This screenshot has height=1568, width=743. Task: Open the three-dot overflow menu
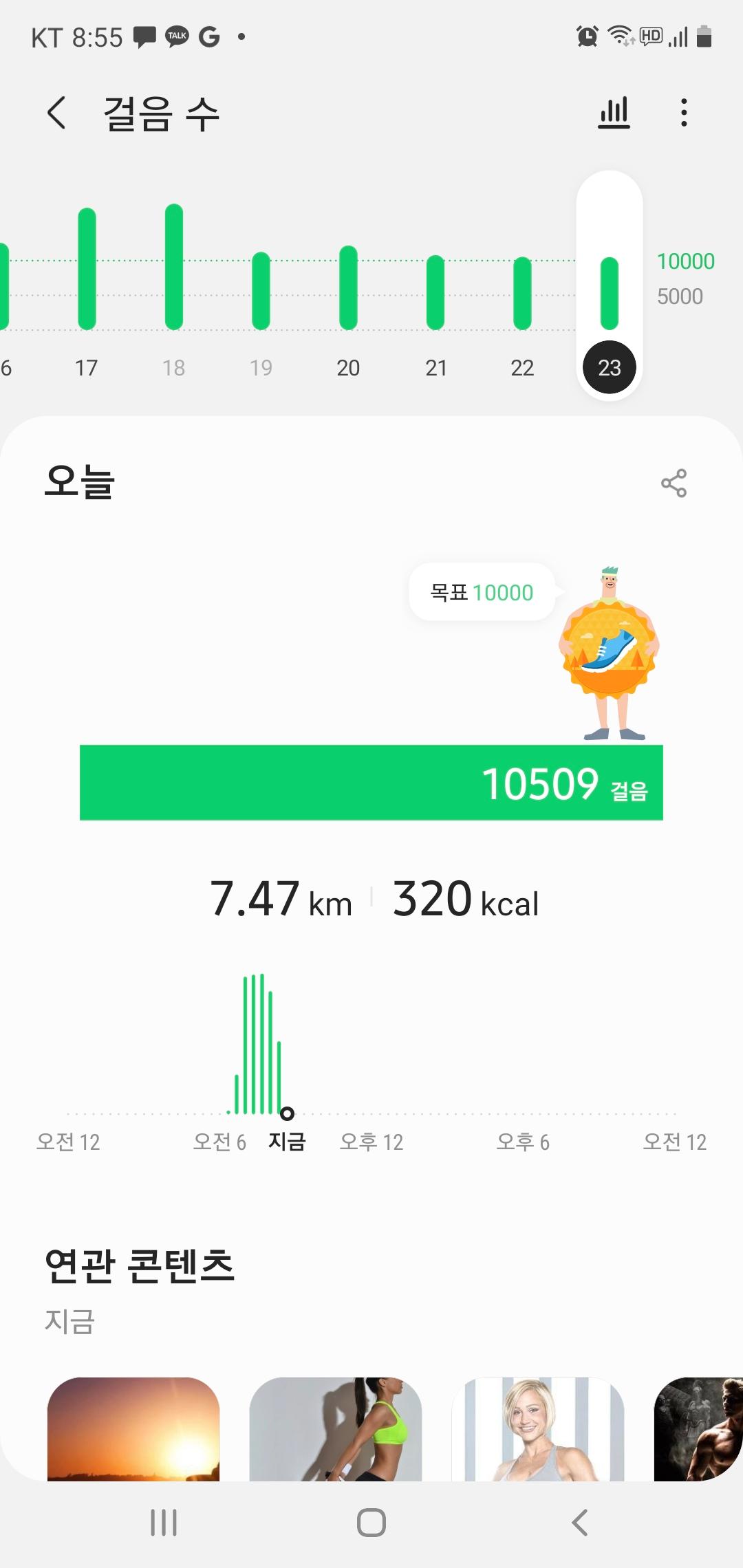point(683,113)
